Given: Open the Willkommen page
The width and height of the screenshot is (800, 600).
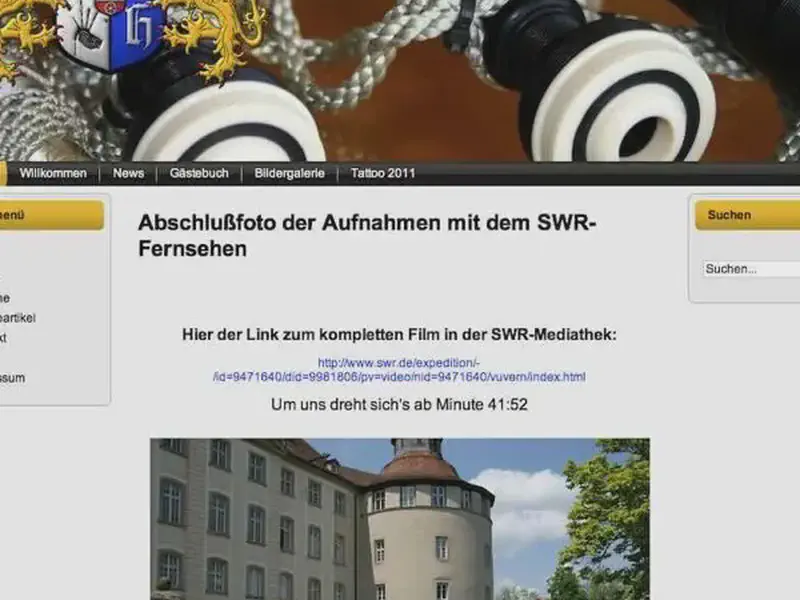Looking at the screenshot, I should click(x=53, y=174).
